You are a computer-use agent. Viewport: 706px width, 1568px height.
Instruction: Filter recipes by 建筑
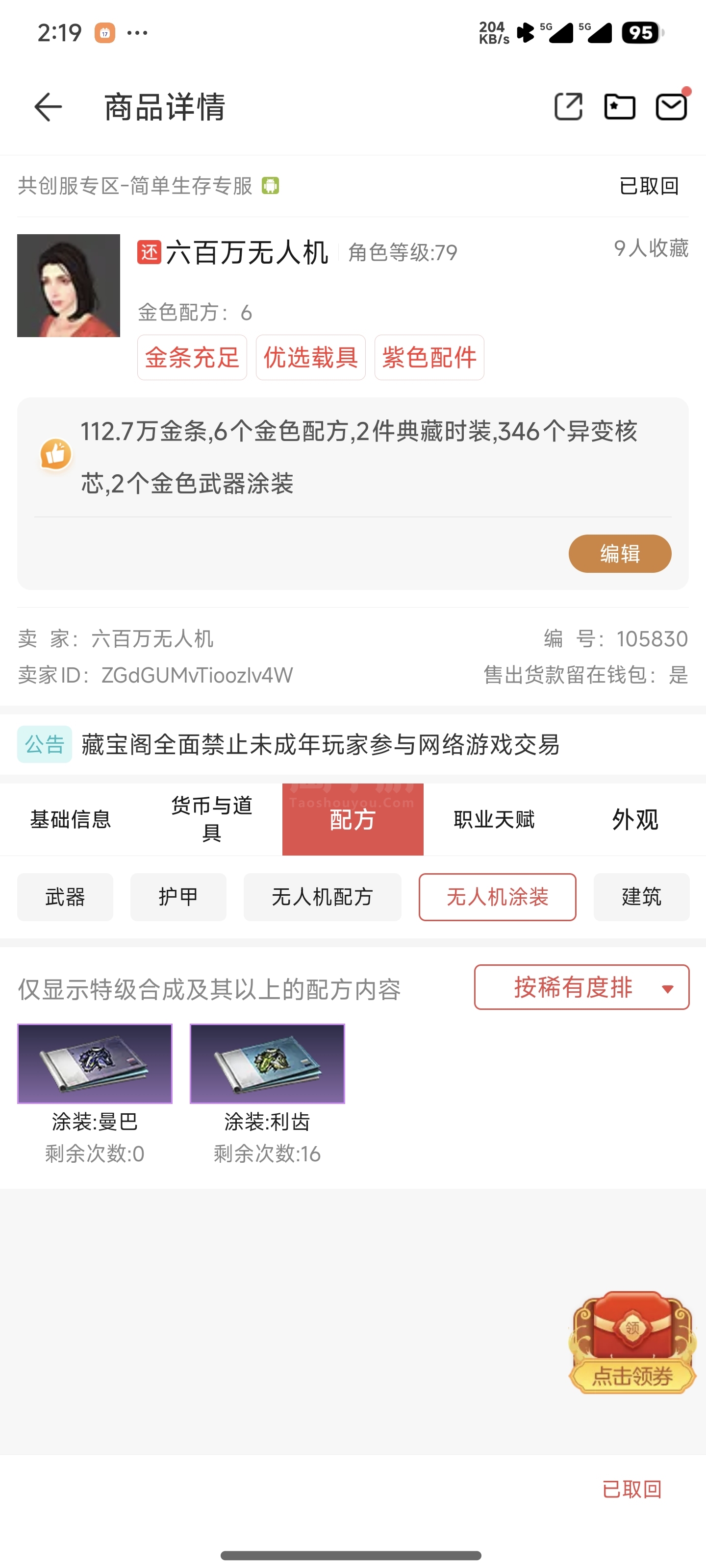tap(641, 897)
